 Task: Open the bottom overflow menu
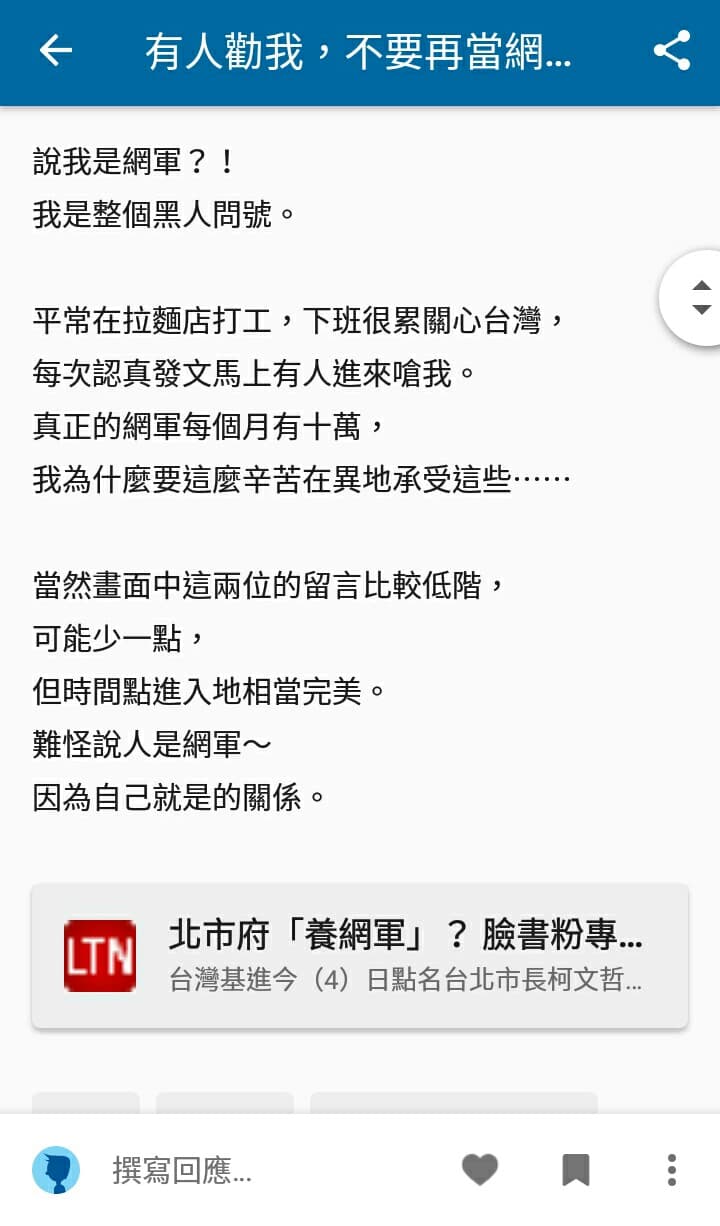672,1170
